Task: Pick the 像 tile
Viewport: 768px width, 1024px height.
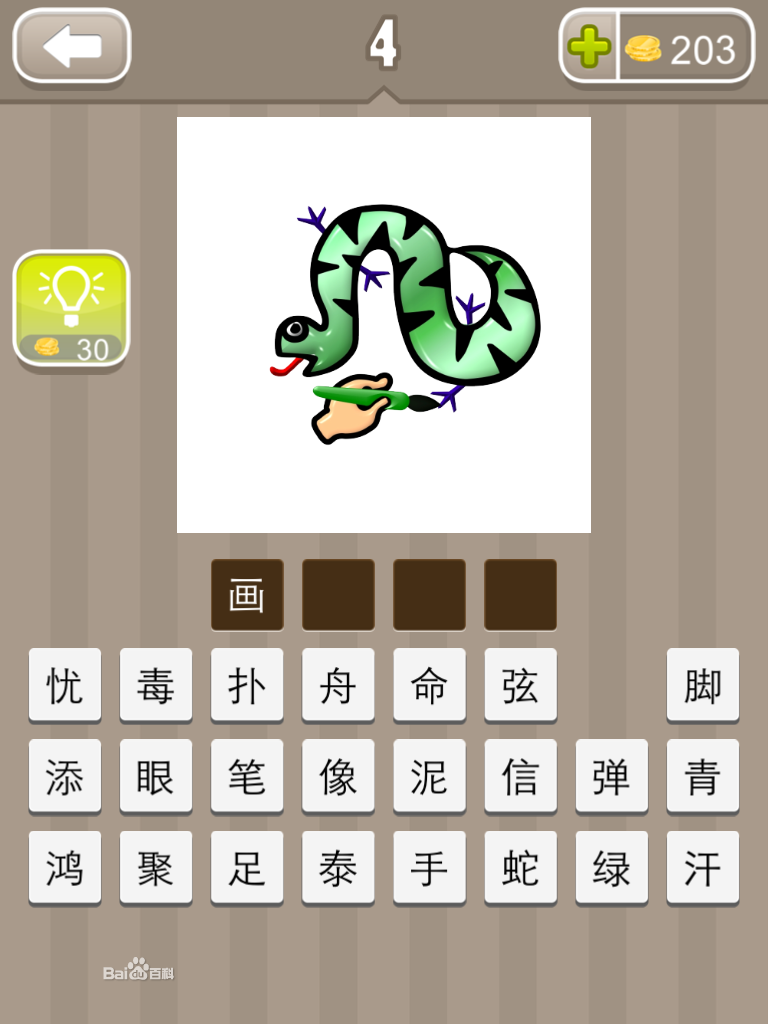Action: 338,777
